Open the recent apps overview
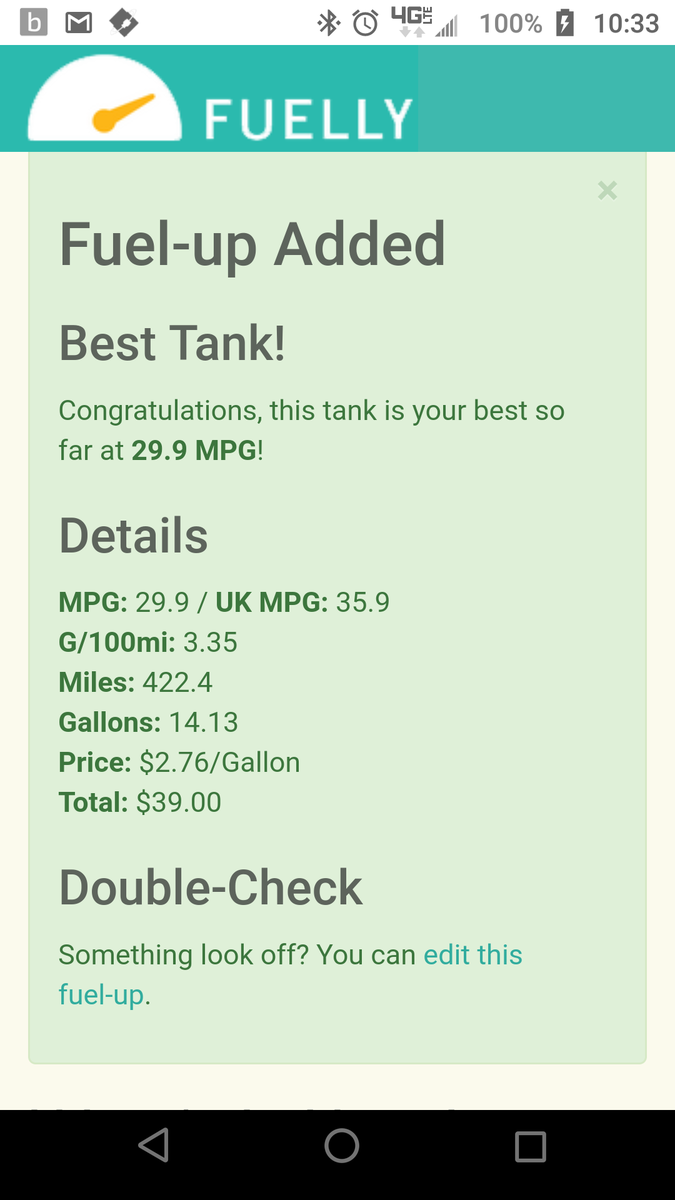The width and height of the screenshot is (675, 1200). point(530,1146)
